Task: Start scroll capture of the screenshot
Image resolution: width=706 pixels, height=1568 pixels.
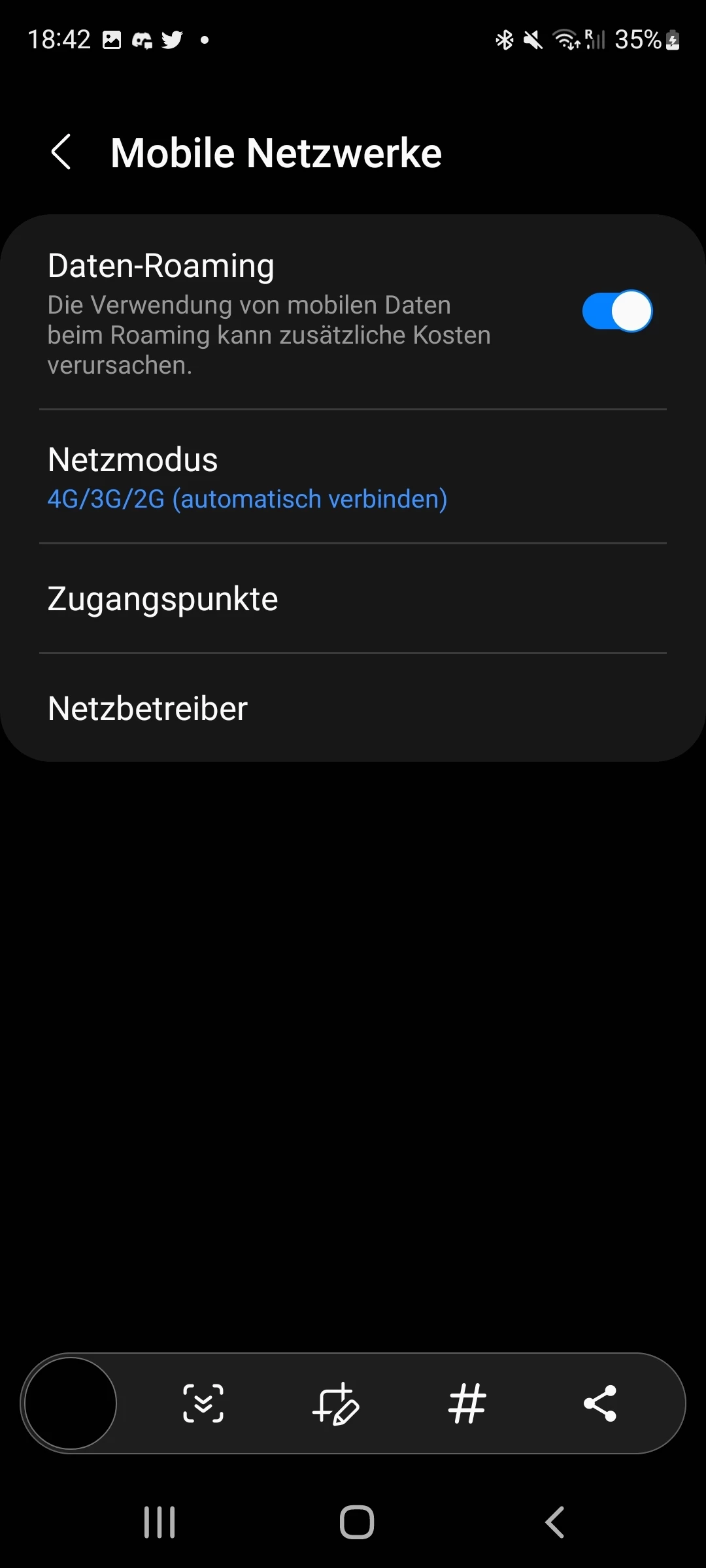Action: [x=203, y=1403]
